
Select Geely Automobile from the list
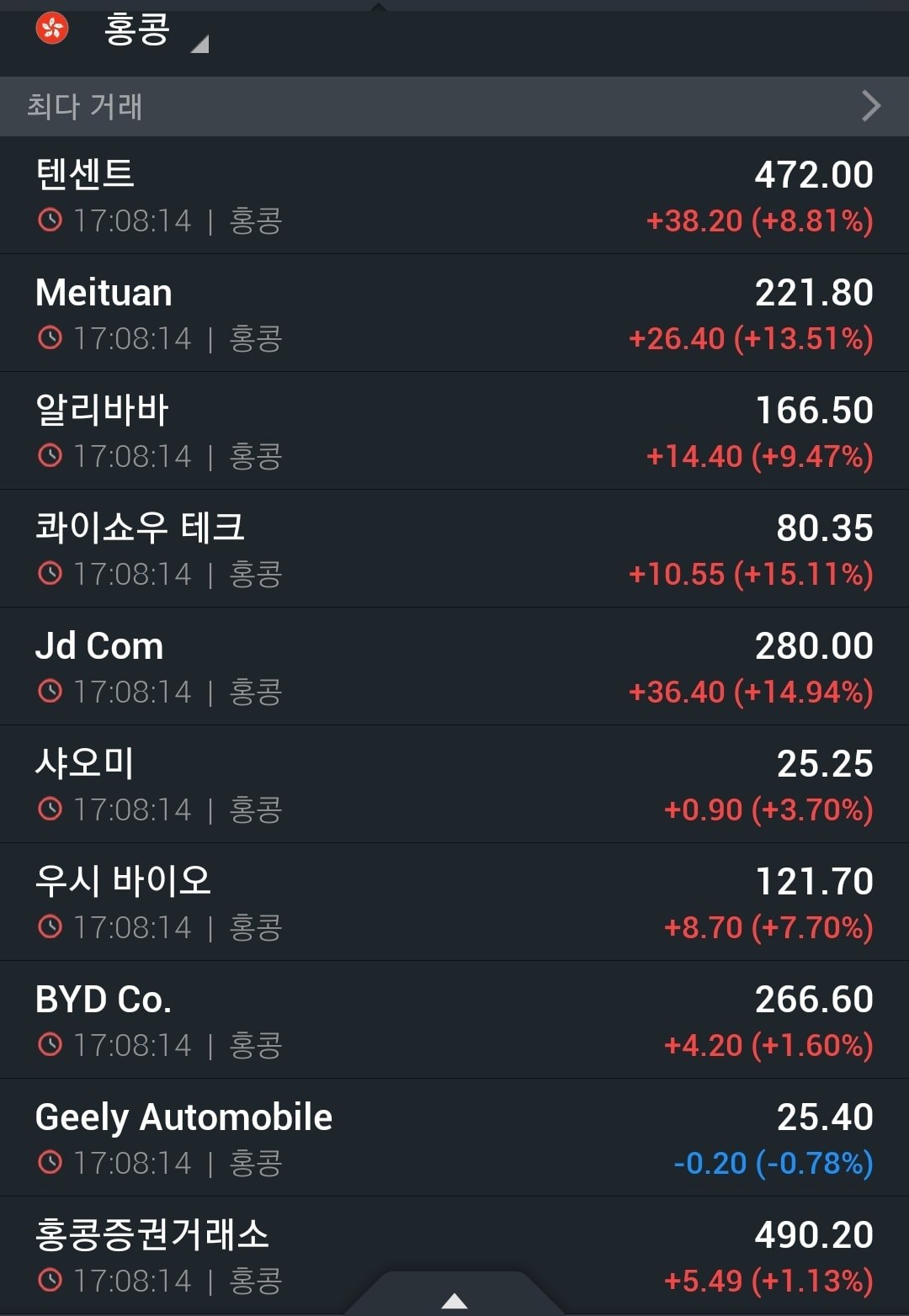point(454,1138)
